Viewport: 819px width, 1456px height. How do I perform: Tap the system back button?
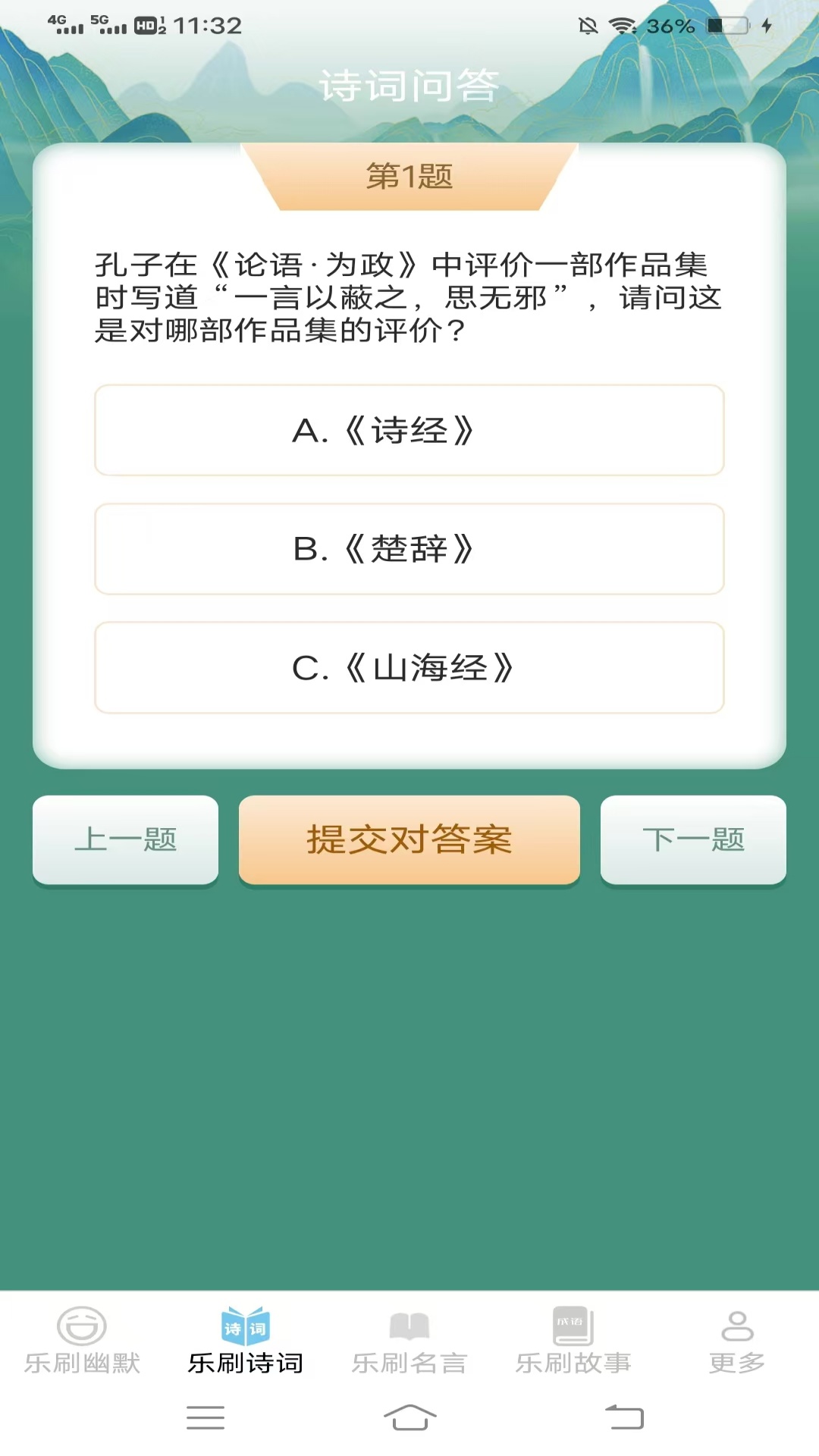tap(624, 1417)
